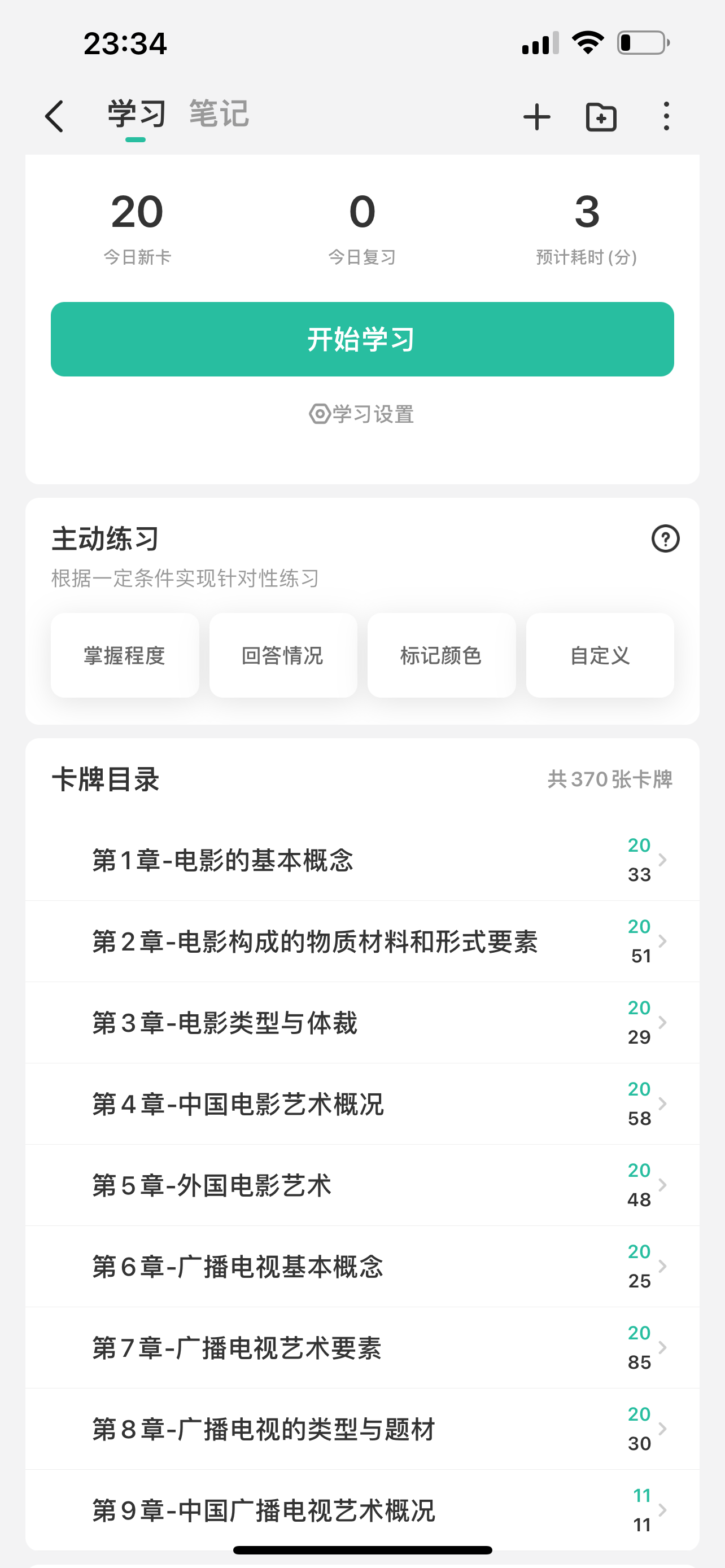Open 第7章-广播电视艺术要素
This screenshot has height=1568, width=725.
[362, 1348]
